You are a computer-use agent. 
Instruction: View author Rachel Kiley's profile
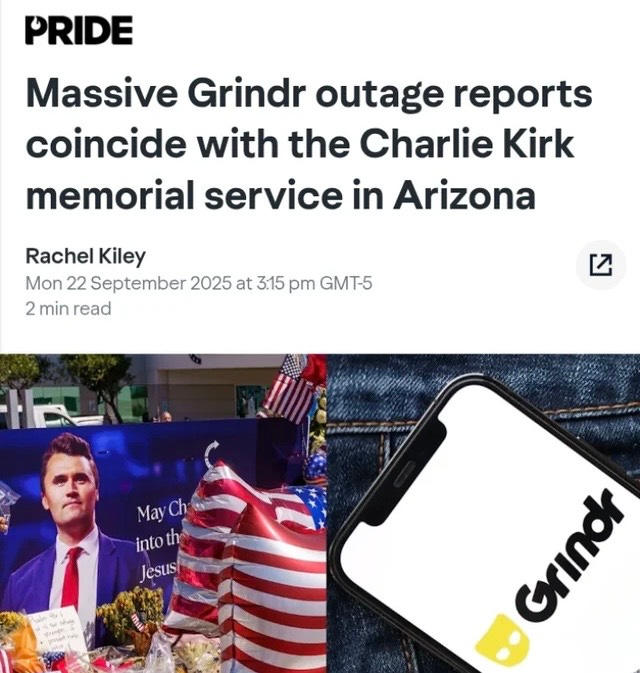click(x=85, y=256)
